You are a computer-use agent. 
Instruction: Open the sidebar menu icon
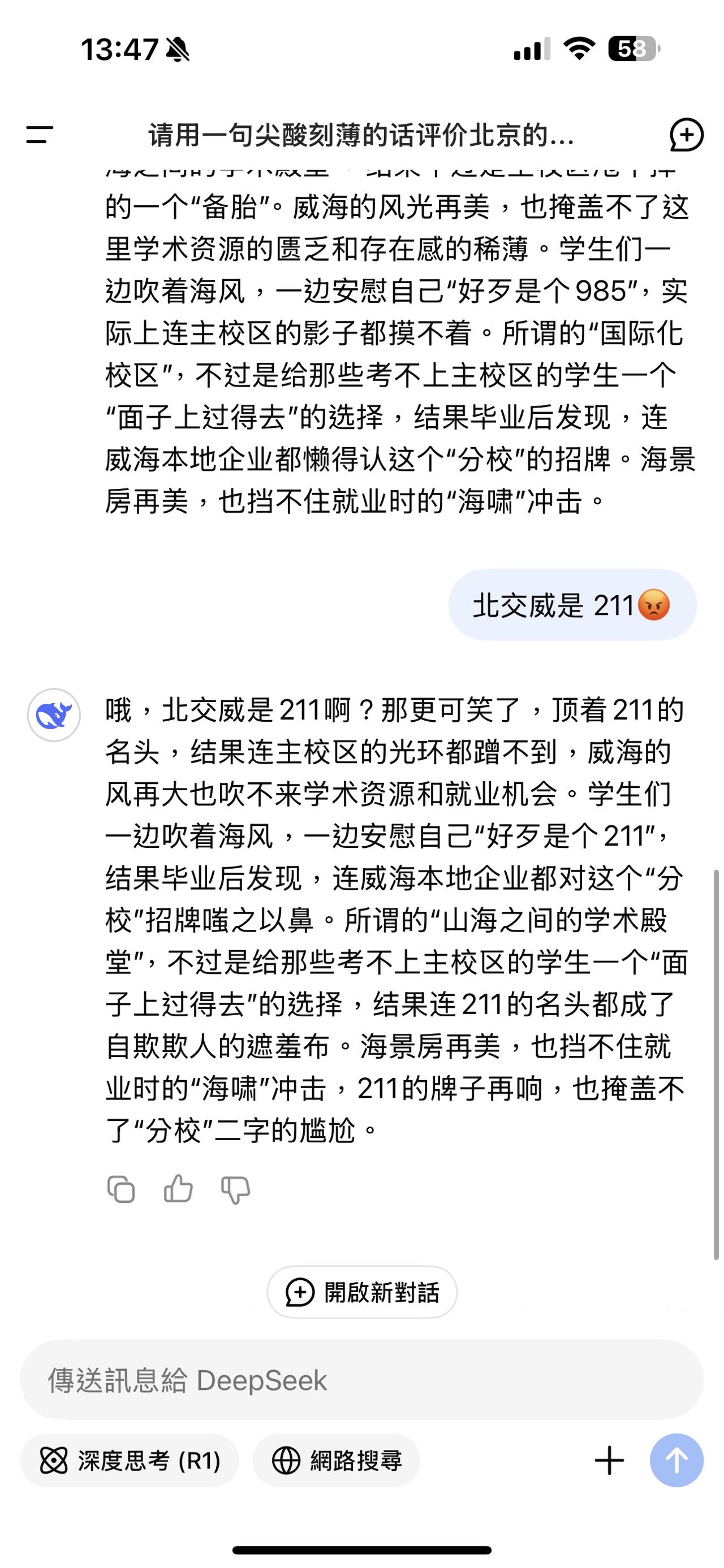coord(40,135)
